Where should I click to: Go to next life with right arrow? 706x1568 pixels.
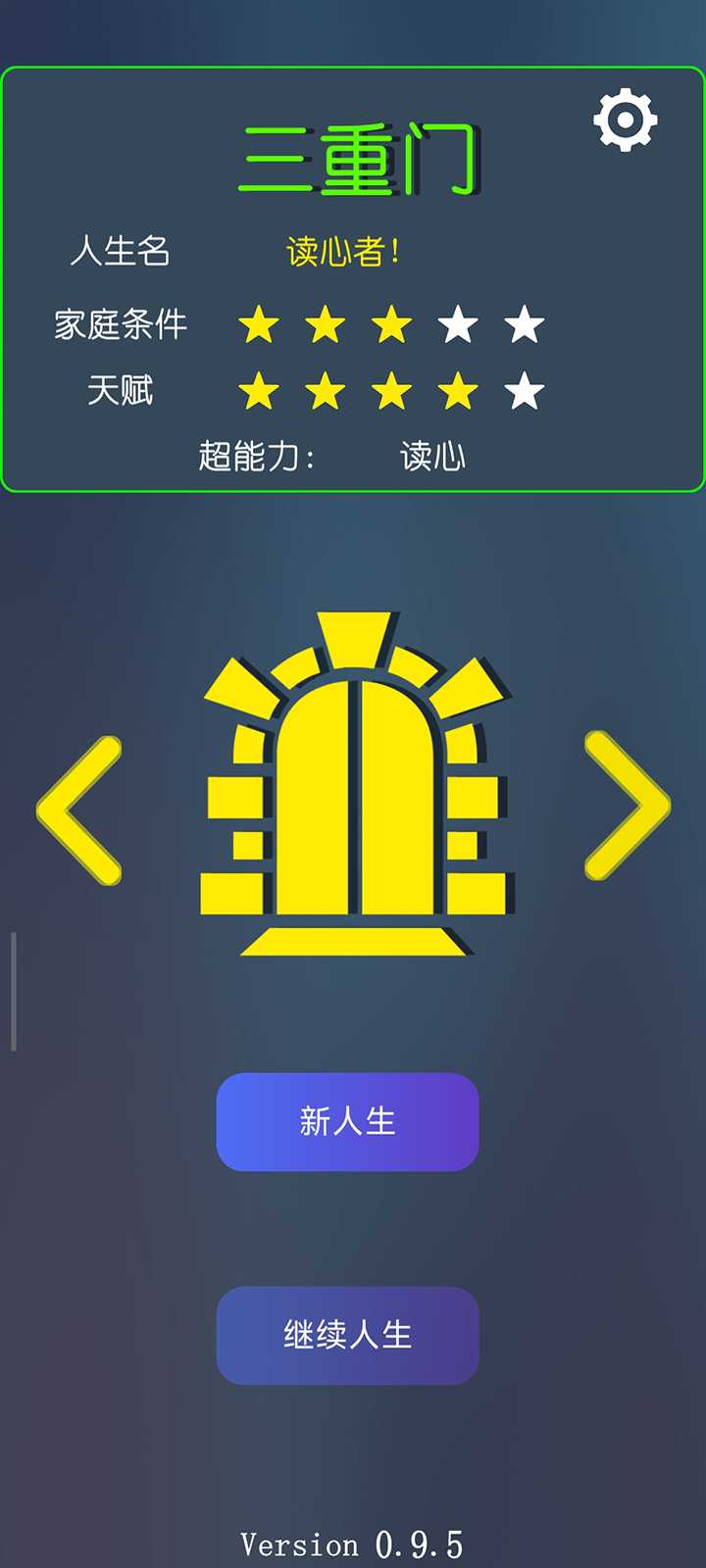(627, 806)
